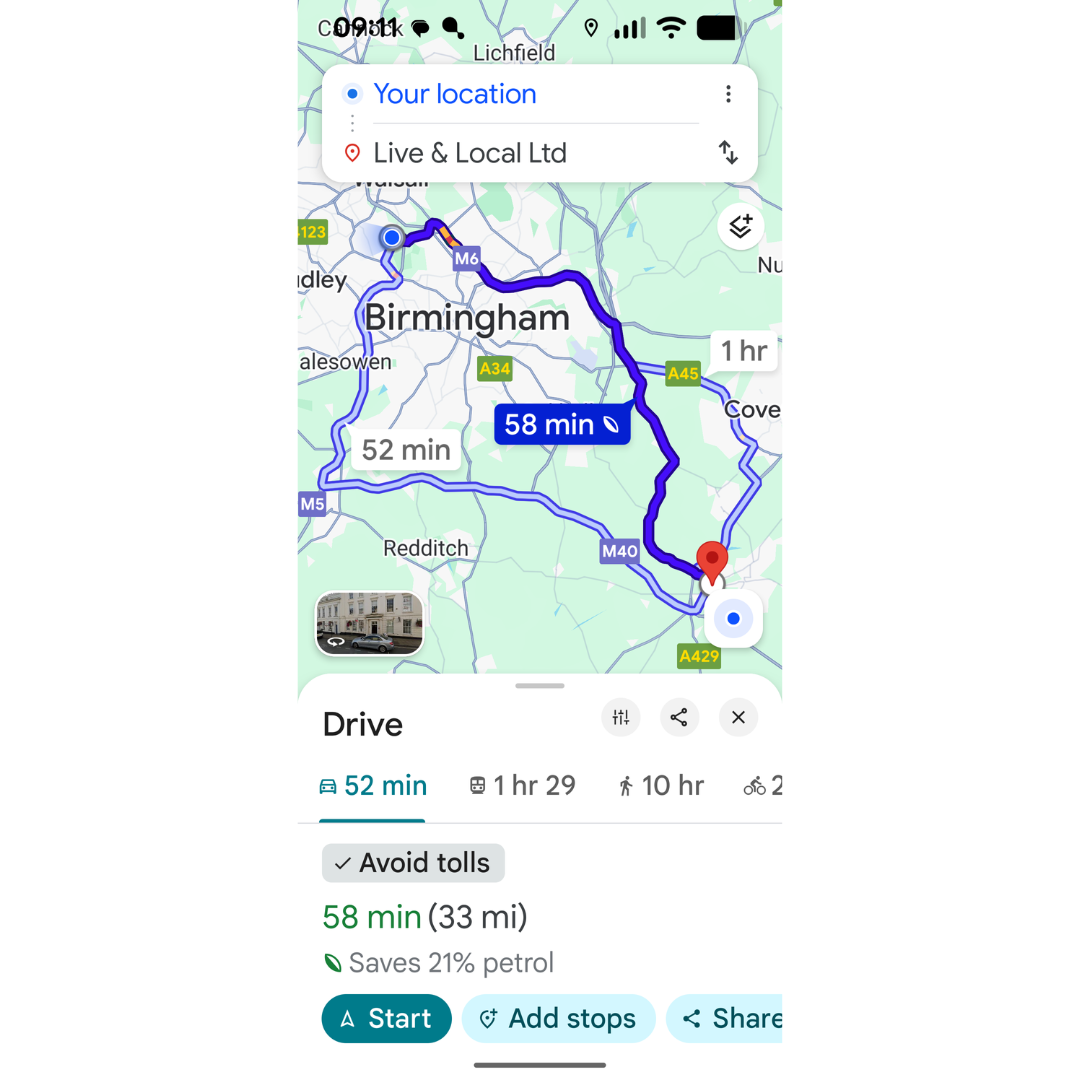The width and height of the screenshot is (1080, 1080).
Task: Switch to walking 10 hr tab
Action: pyautogui.click(x=661, y=786)
